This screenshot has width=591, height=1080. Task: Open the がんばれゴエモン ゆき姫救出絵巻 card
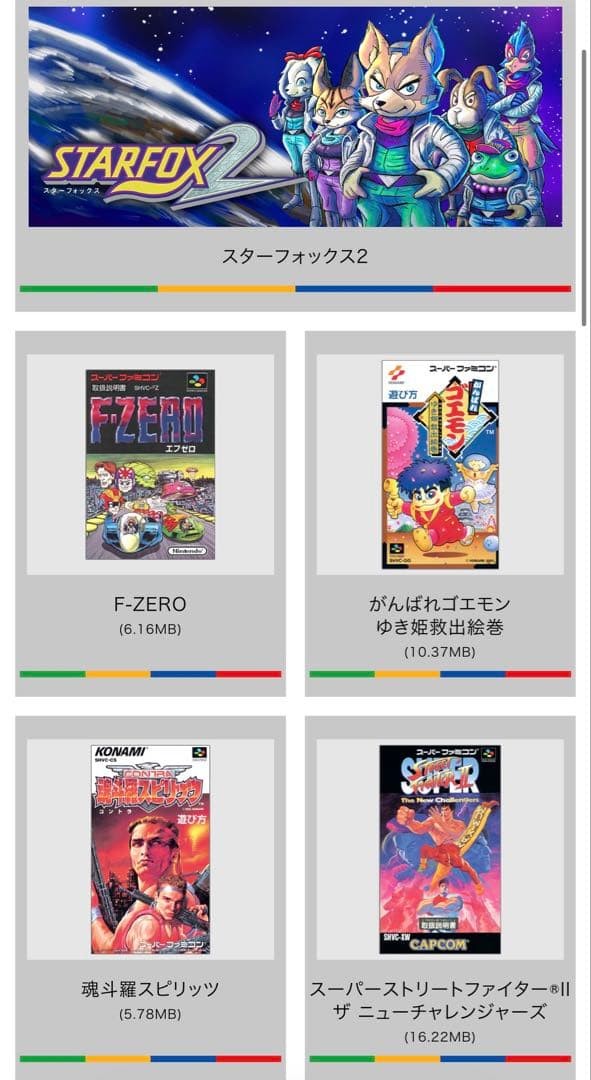pos(440,514)
